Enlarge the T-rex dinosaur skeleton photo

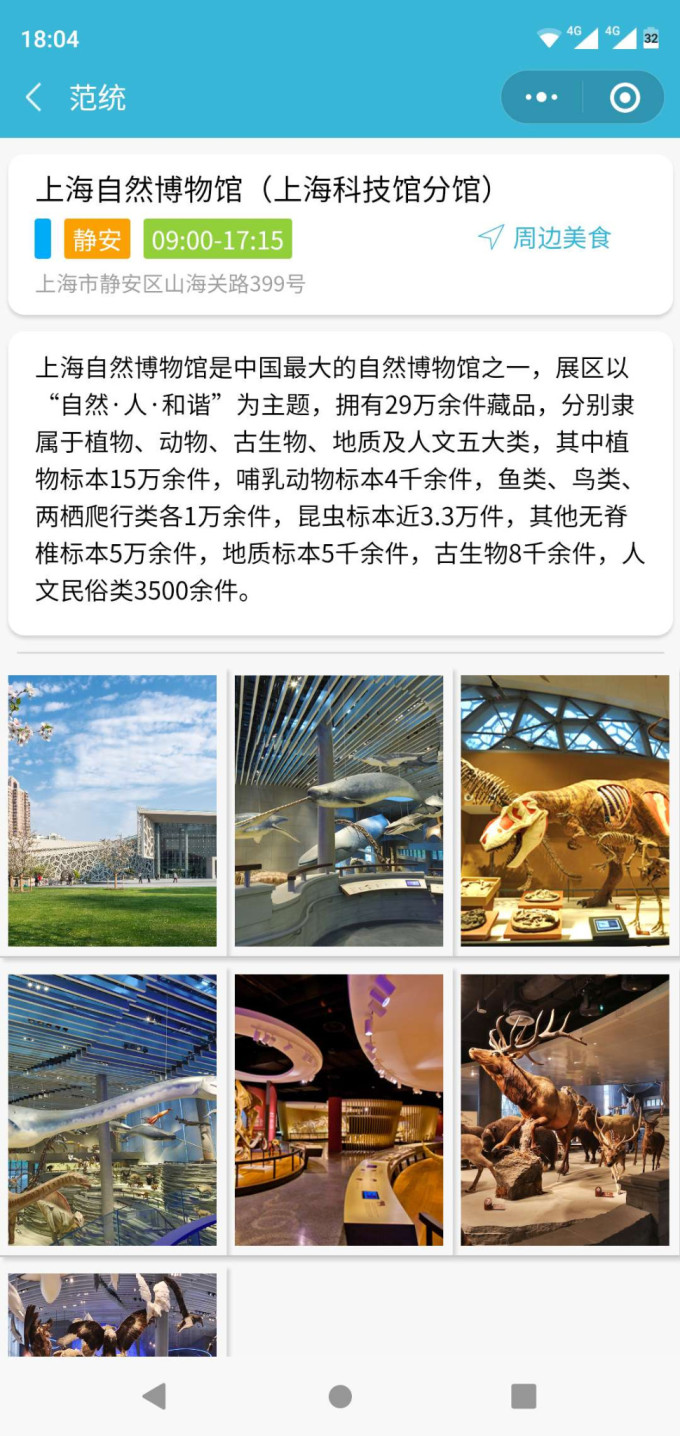point(565,810)
